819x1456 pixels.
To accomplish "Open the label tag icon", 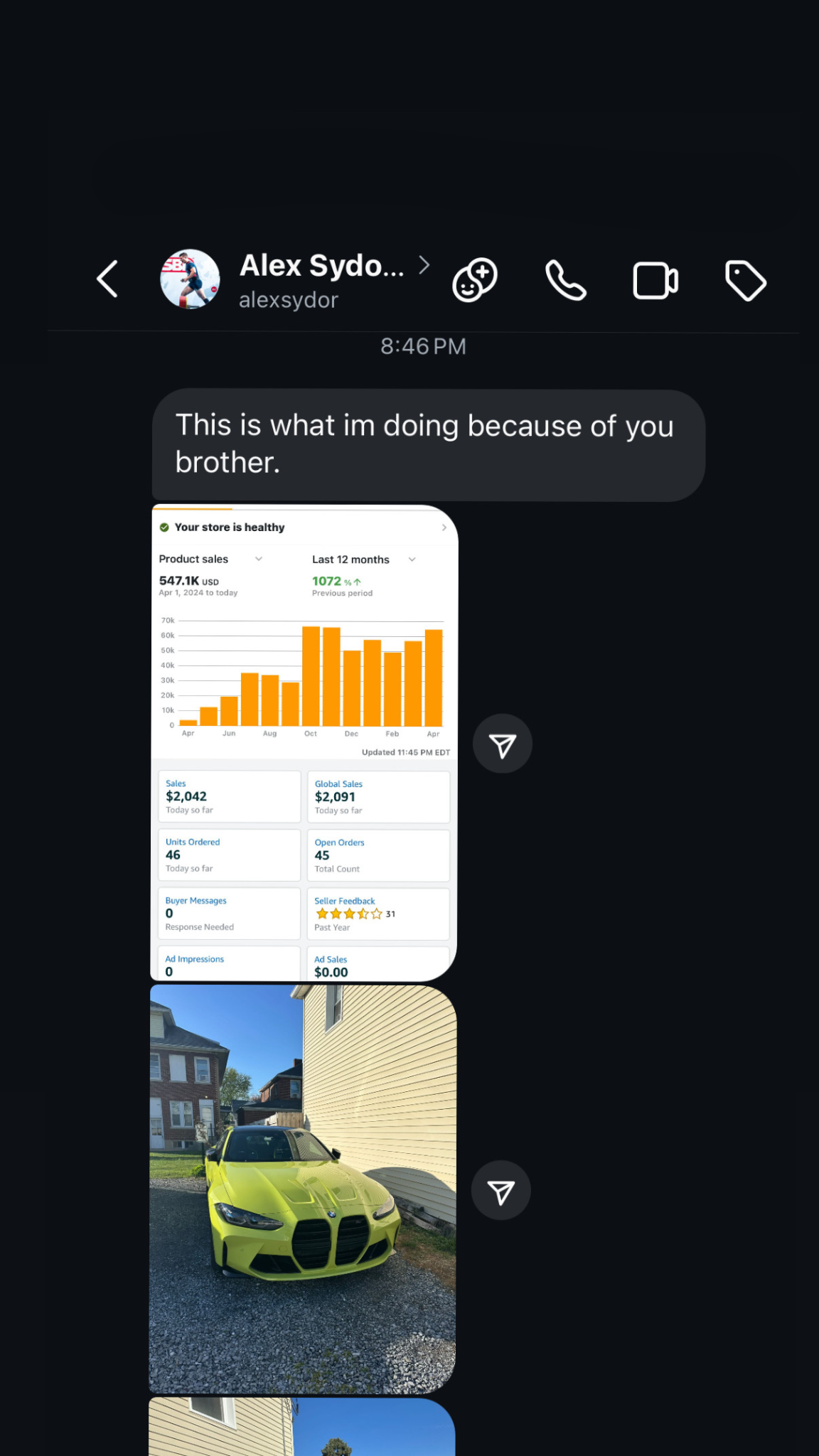I will coord(745,280).
